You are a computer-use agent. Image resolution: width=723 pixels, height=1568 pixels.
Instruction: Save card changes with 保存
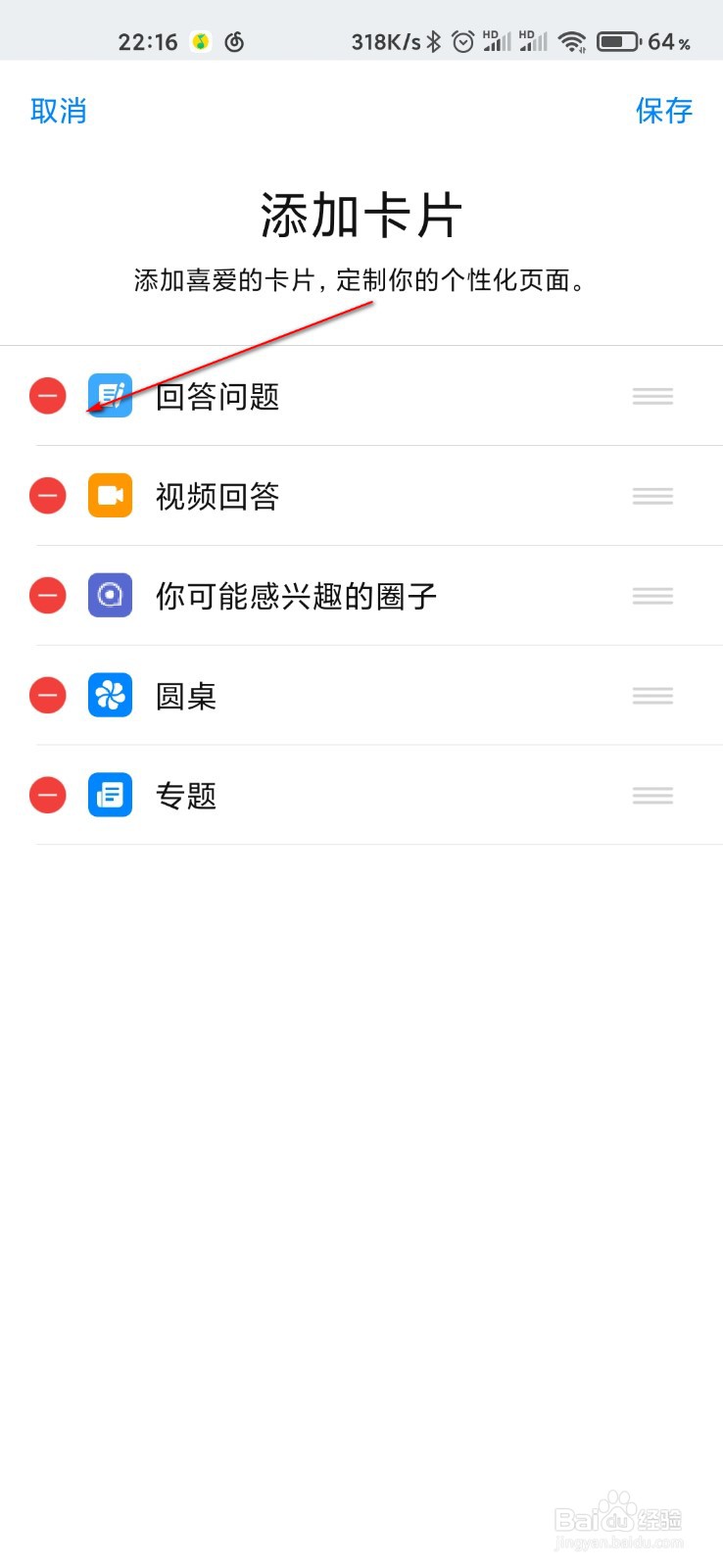point(663,111)
